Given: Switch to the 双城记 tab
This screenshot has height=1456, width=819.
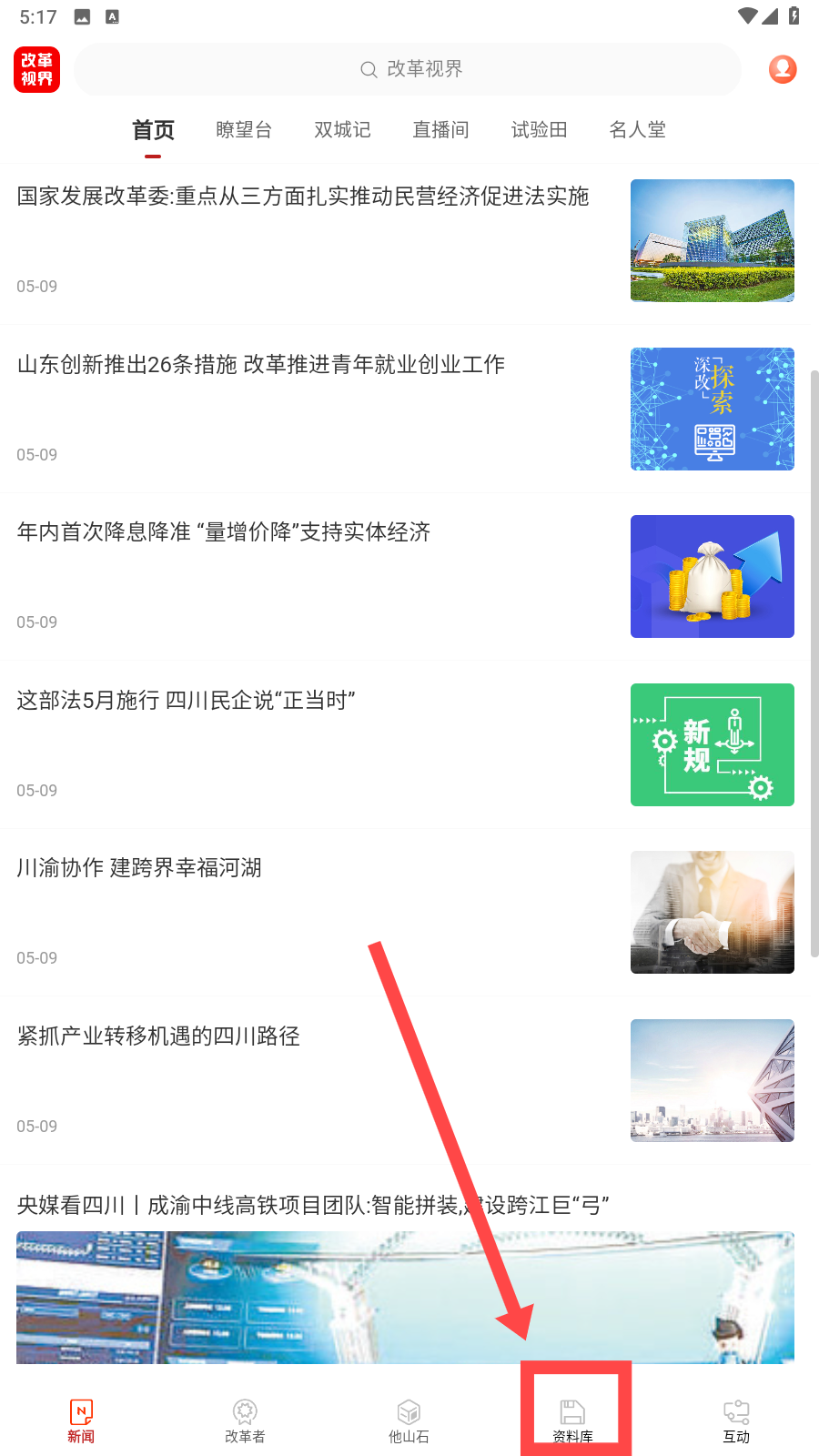Looking at the screenshot, I should 342,130.
